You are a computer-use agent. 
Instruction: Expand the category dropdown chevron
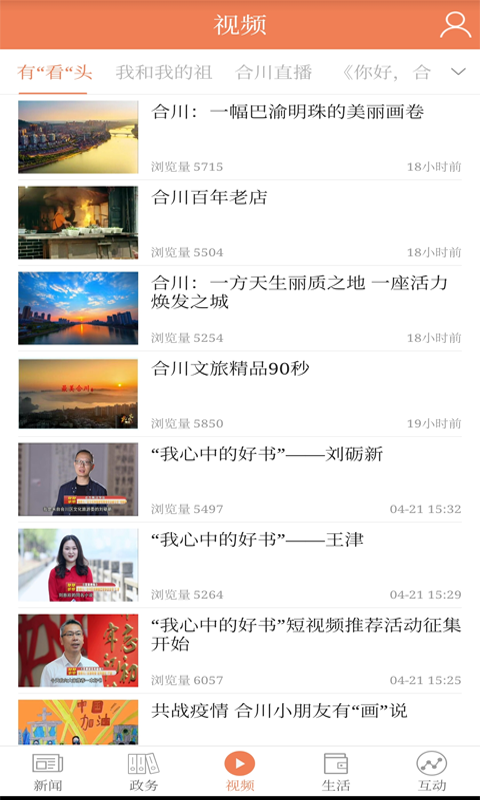[458, 72]
